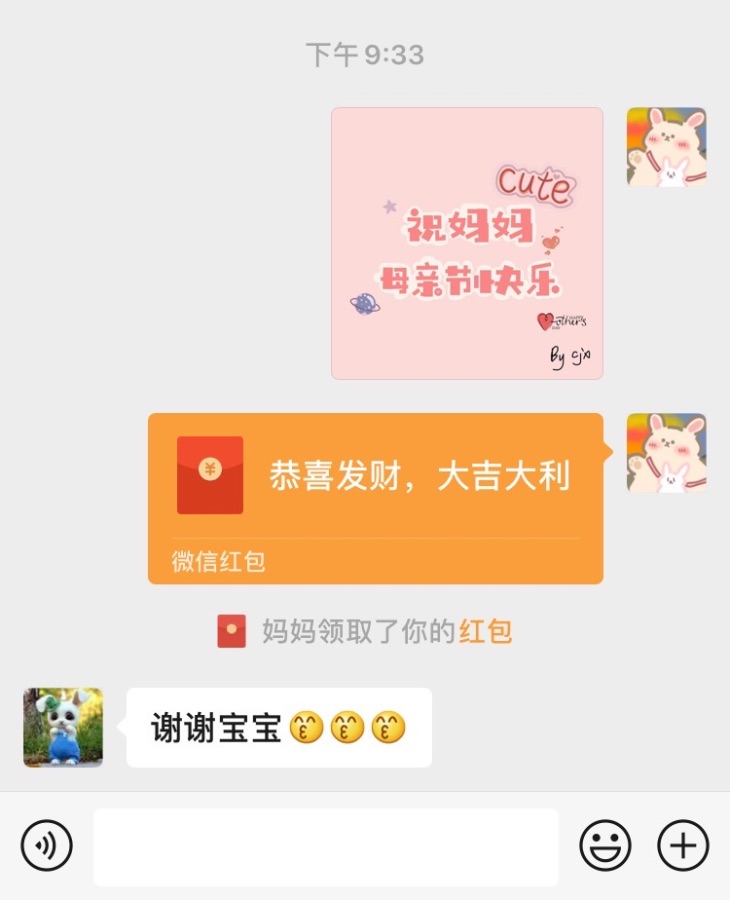View mom's profile from her toy rabbit avatar
This screenshot has height=900, width=730.
click(x=63, y=727)
